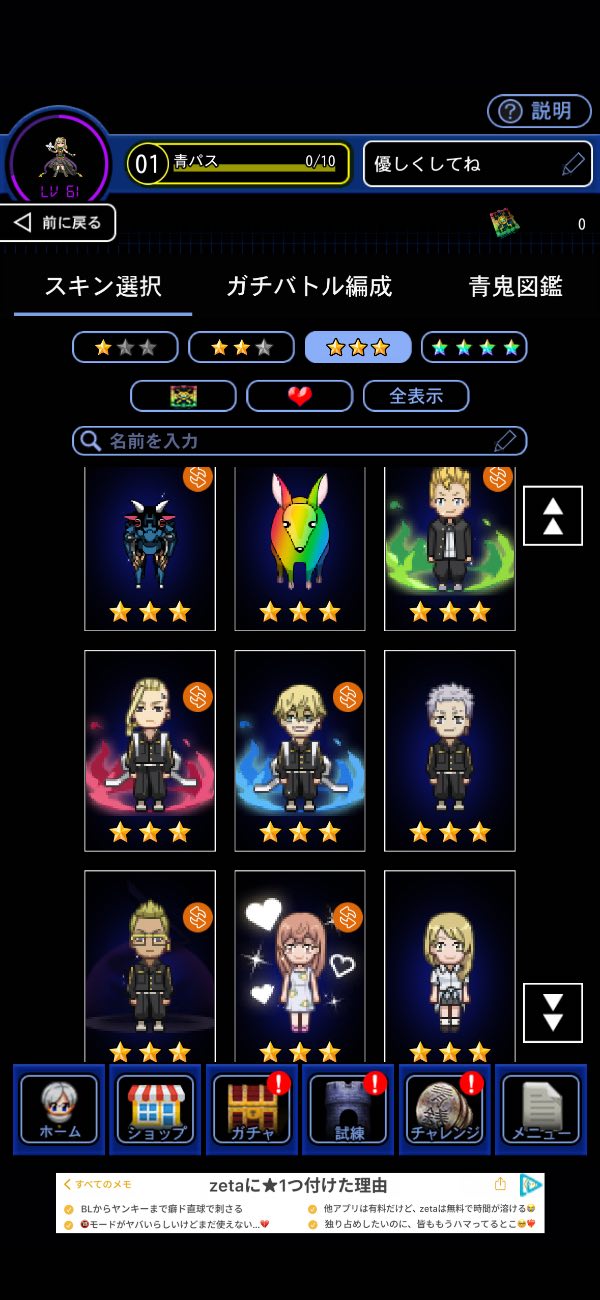
Task: Filter skins by one star
Action: click(125, 347)
